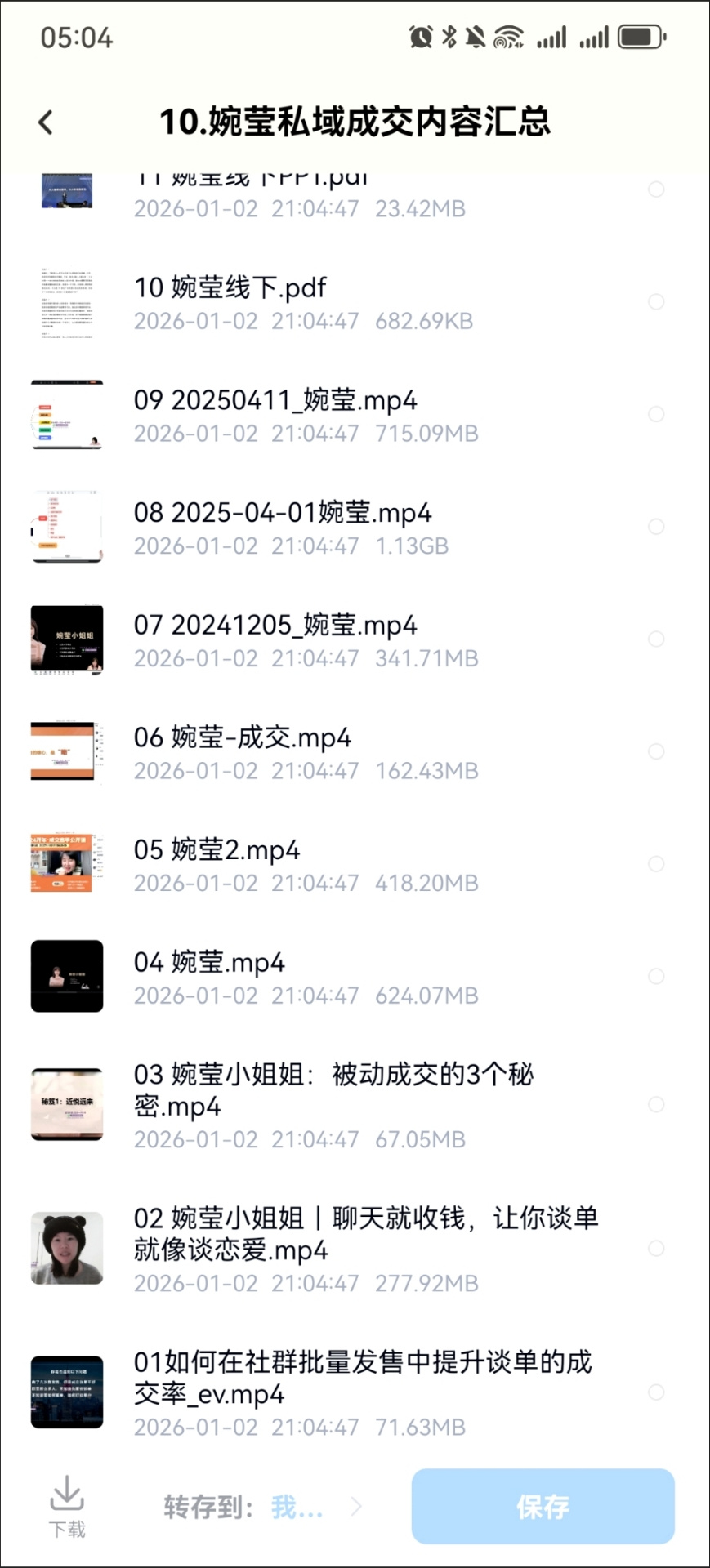Open 02 婉莹小姐姐 聊天就收钱 video
Viewport: 710px width, 1568px height.
click(366, 1234)
